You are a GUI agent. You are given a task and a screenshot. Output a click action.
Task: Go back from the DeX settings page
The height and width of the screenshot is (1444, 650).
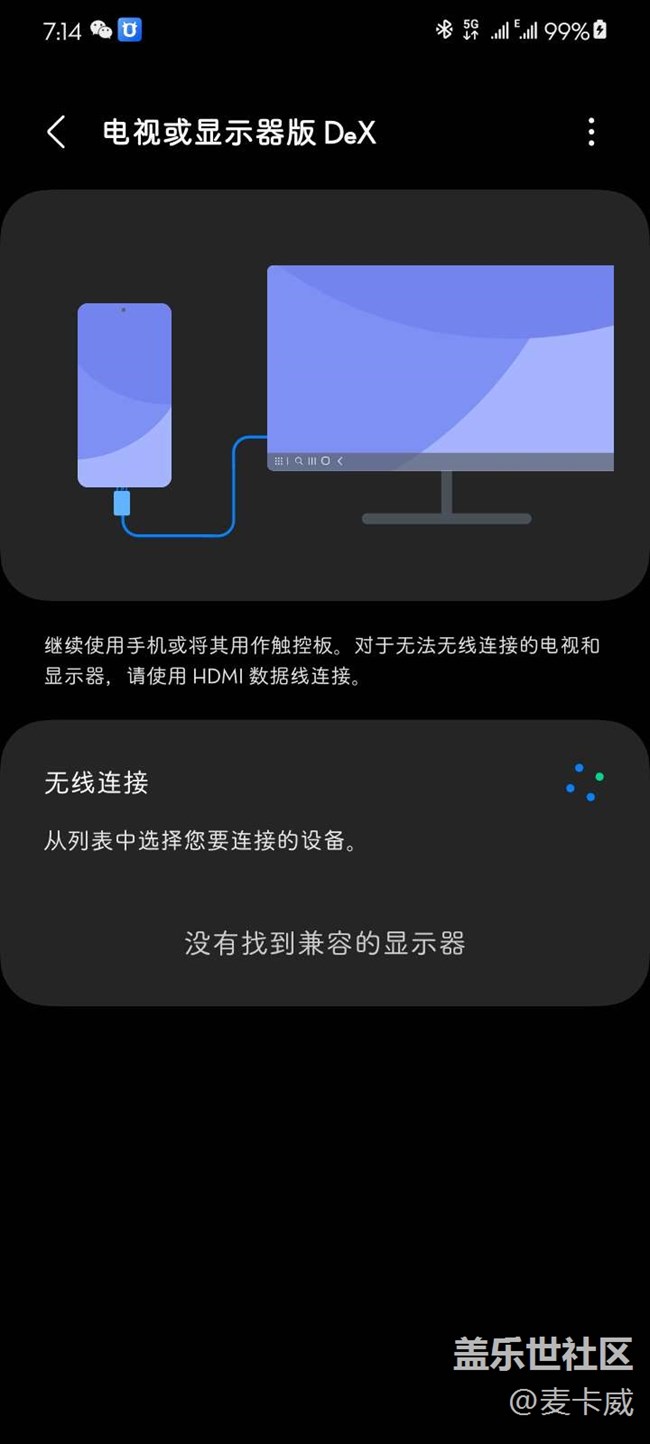56,132
